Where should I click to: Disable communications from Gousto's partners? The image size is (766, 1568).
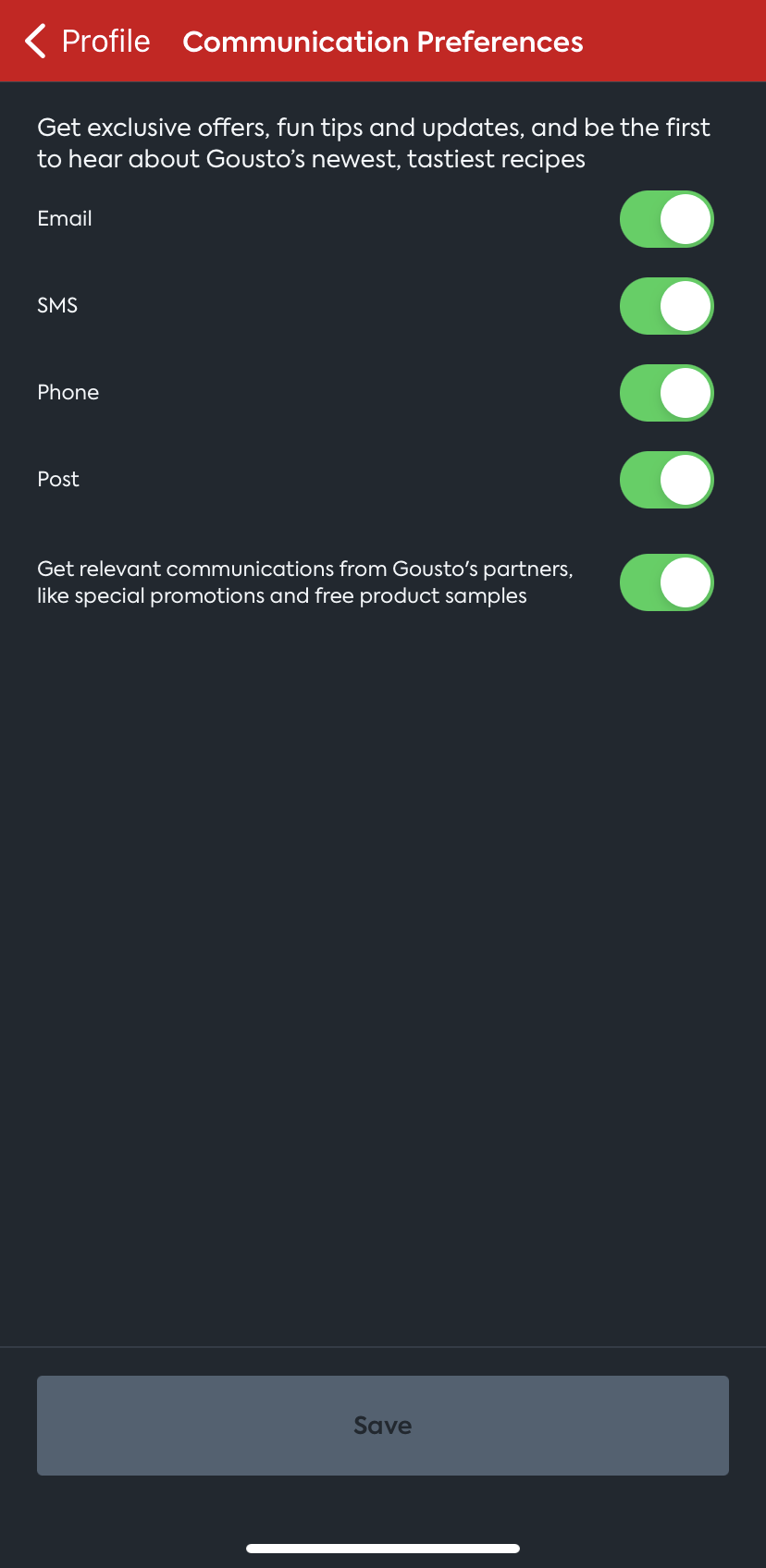[x=666, y=582]
